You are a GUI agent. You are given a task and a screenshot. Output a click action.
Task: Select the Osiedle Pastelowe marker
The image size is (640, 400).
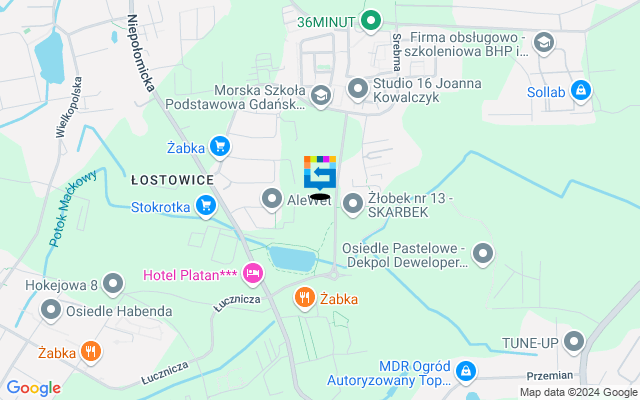pyautogui.click(x=483, y=254)
